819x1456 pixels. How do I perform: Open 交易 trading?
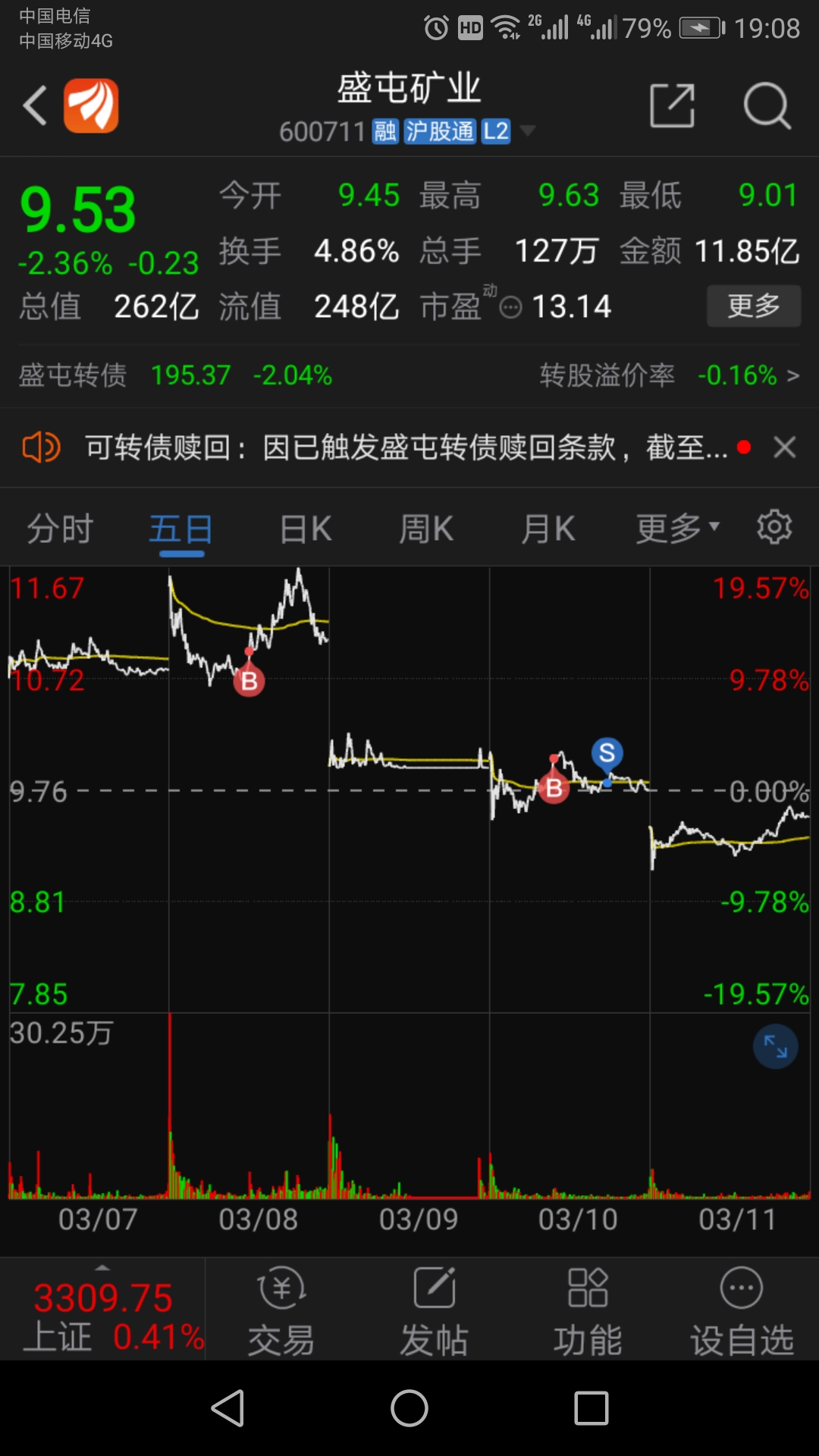281,1311
